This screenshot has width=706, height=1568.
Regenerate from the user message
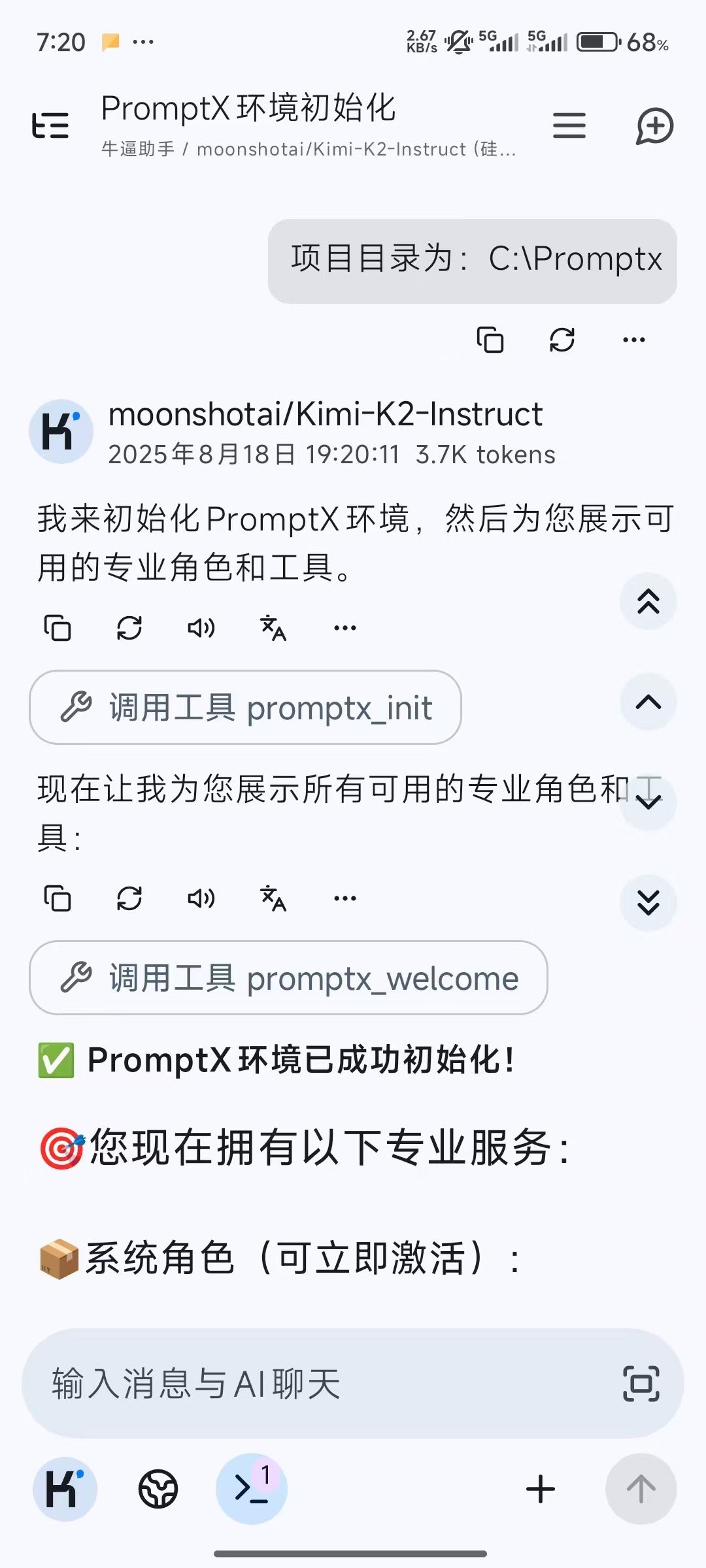coord(562,340)
